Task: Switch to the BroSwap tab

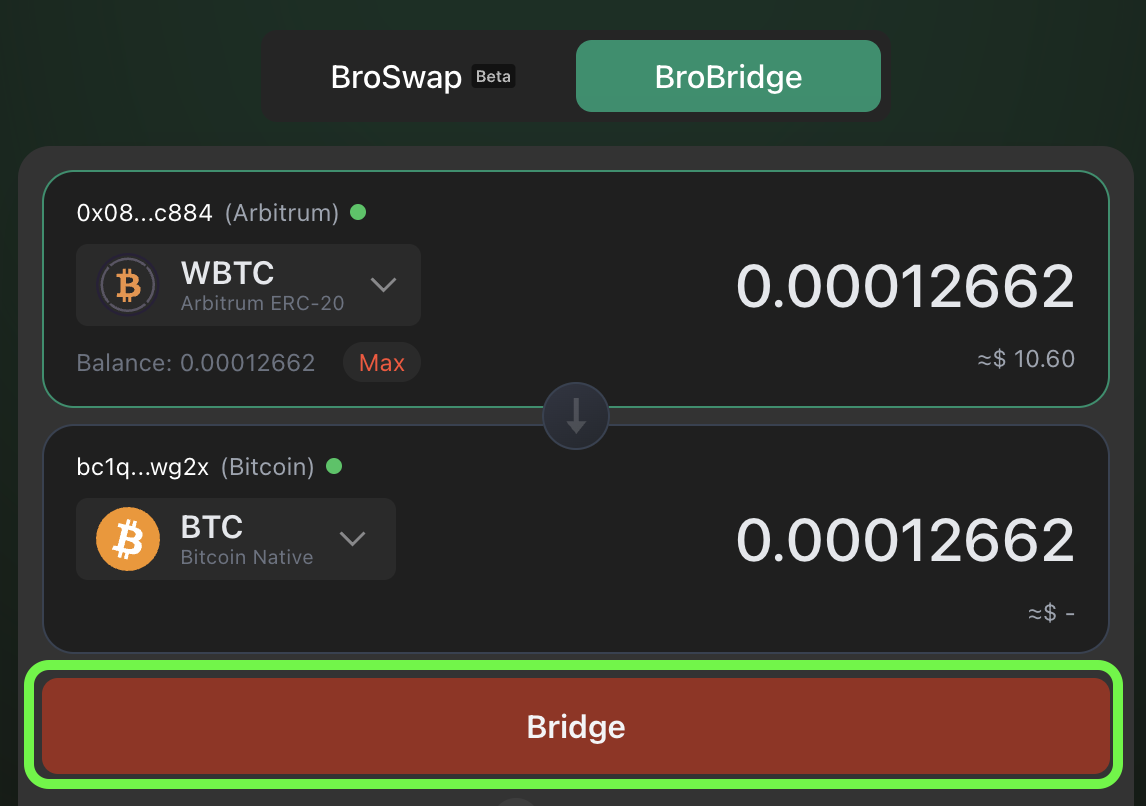Action: pos(421,77)
